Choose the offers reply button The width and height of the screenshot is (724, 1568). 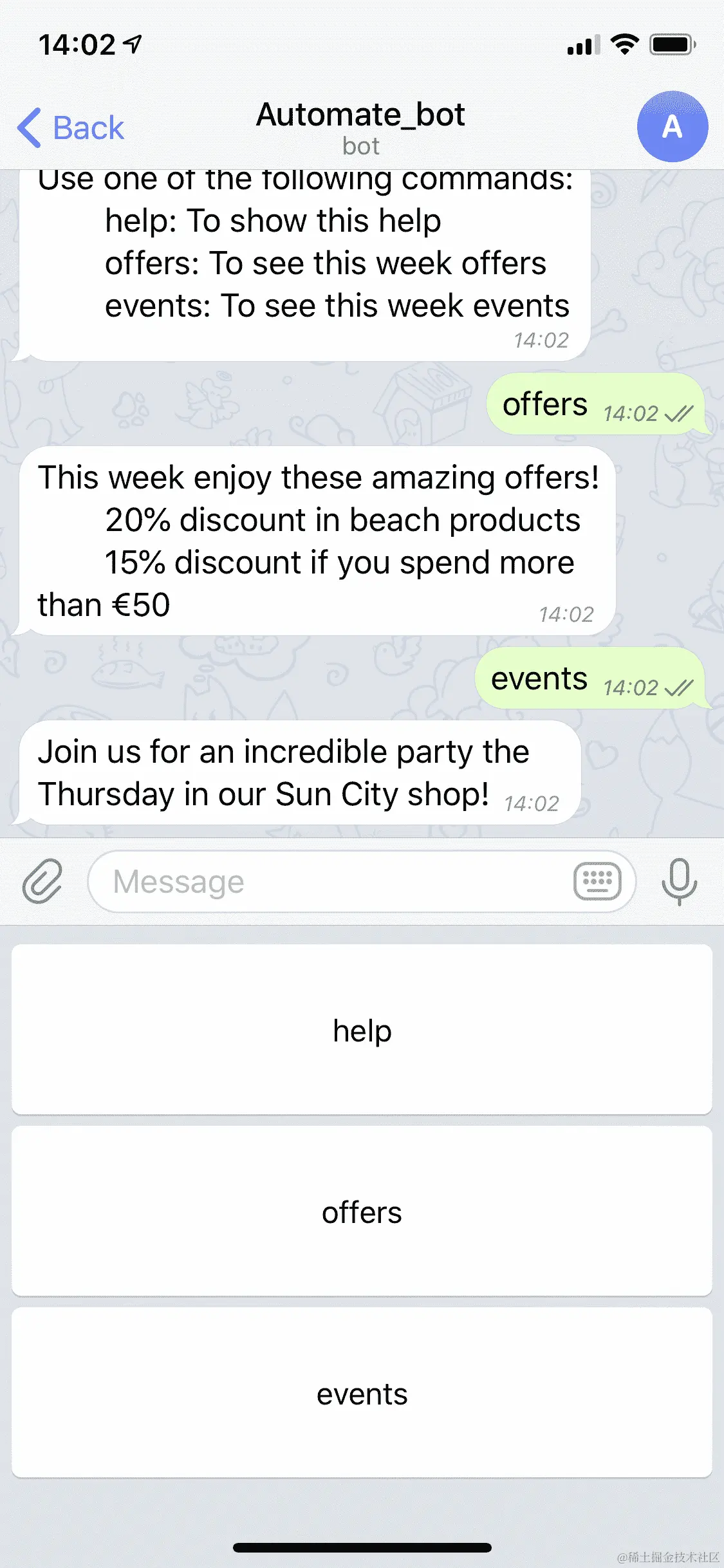pyautogui.click(x=362, y=1211)
